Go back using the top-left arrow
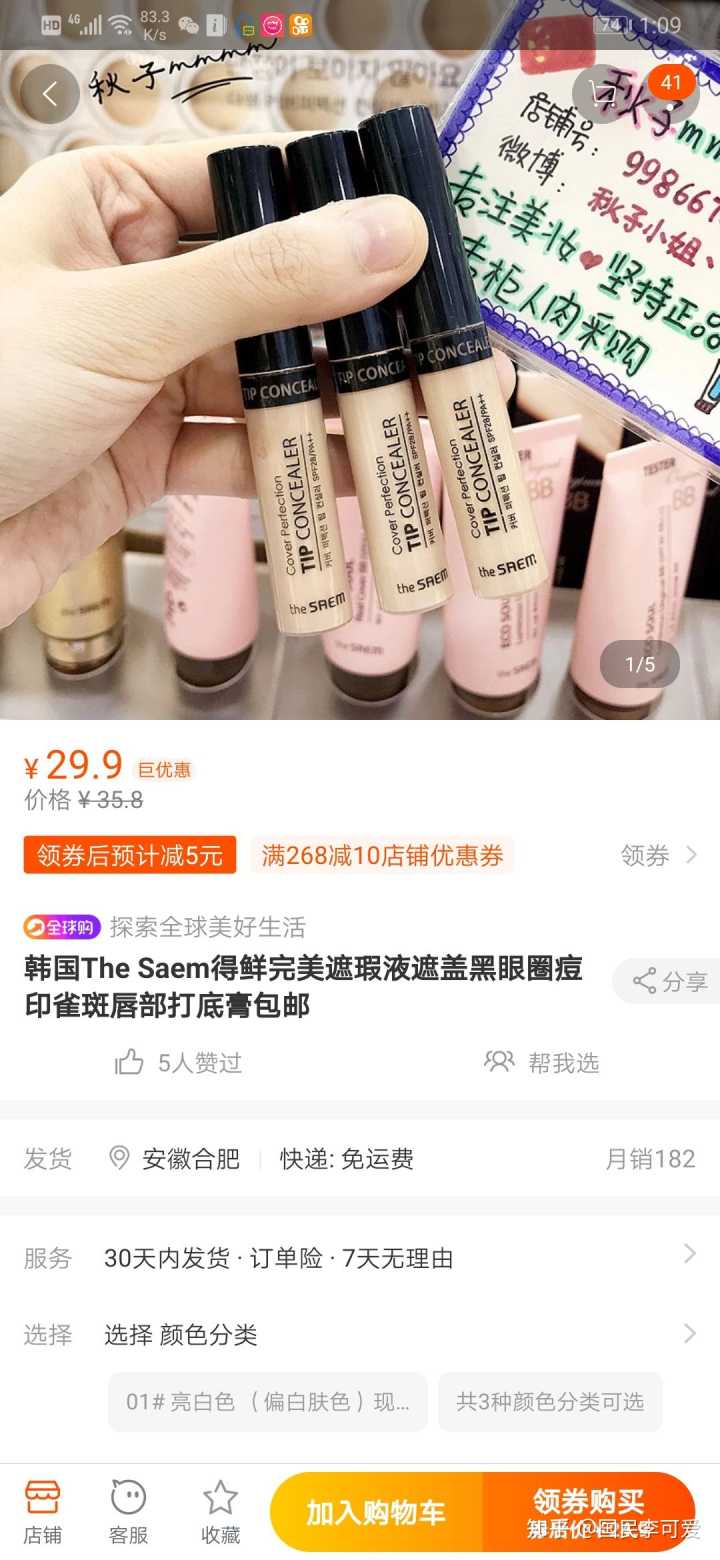720x1560 pixels. (49, 94)
